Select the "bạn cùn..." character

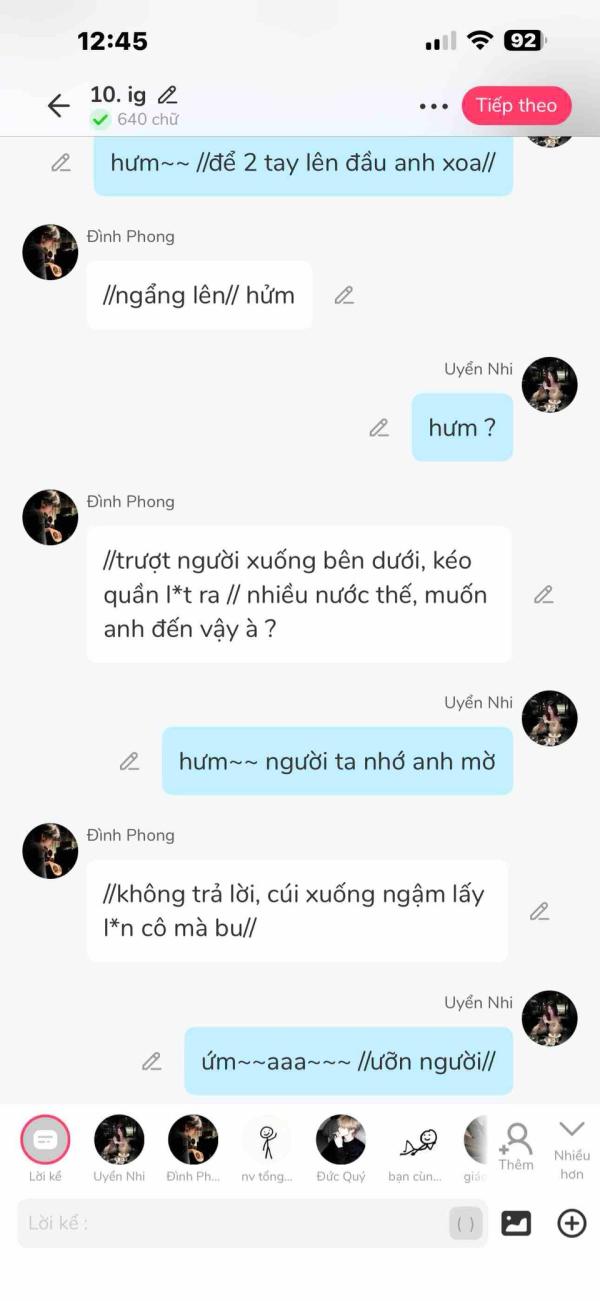415,1140
